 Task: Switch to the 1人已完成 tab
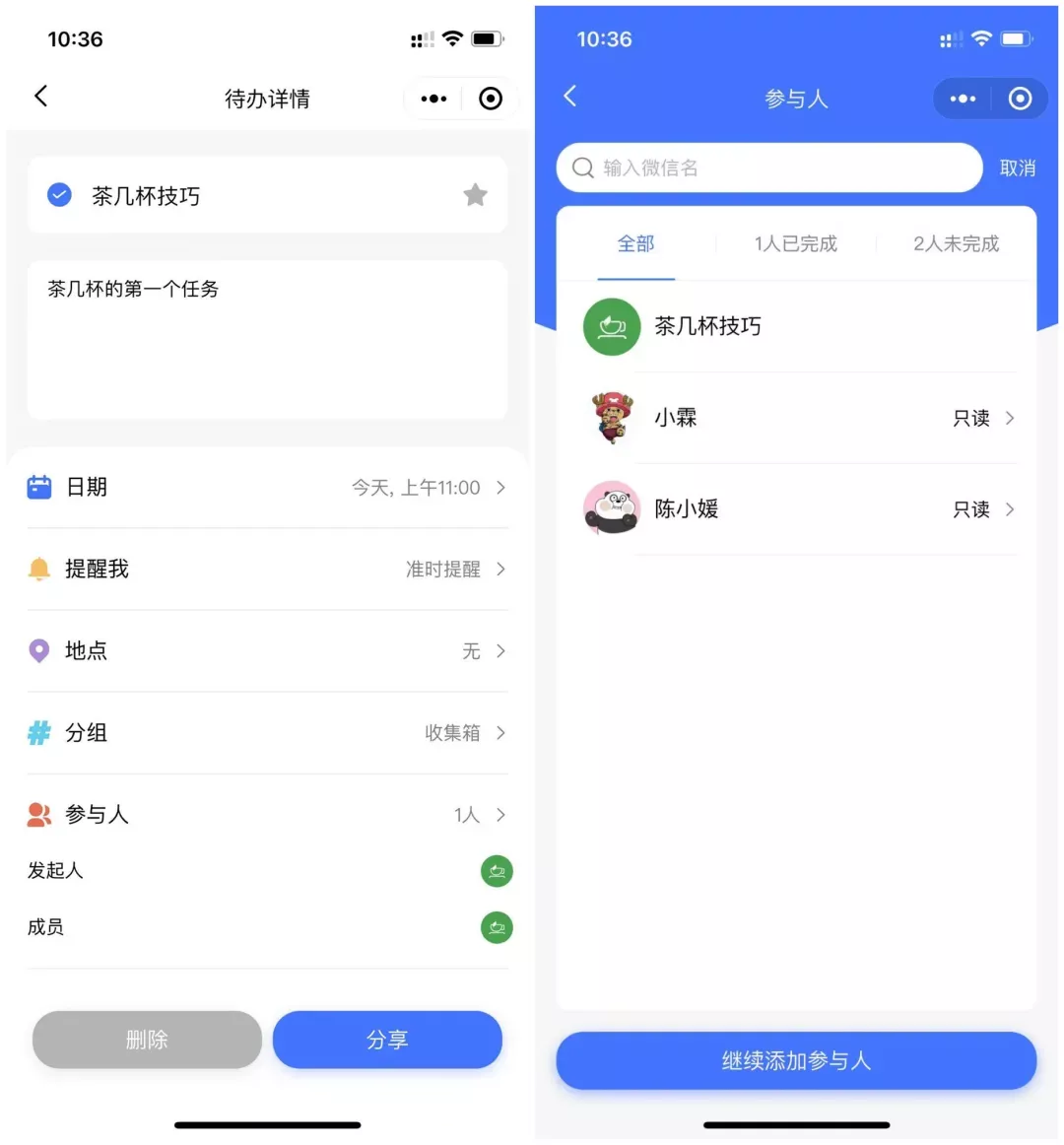(x=795, y=243)
